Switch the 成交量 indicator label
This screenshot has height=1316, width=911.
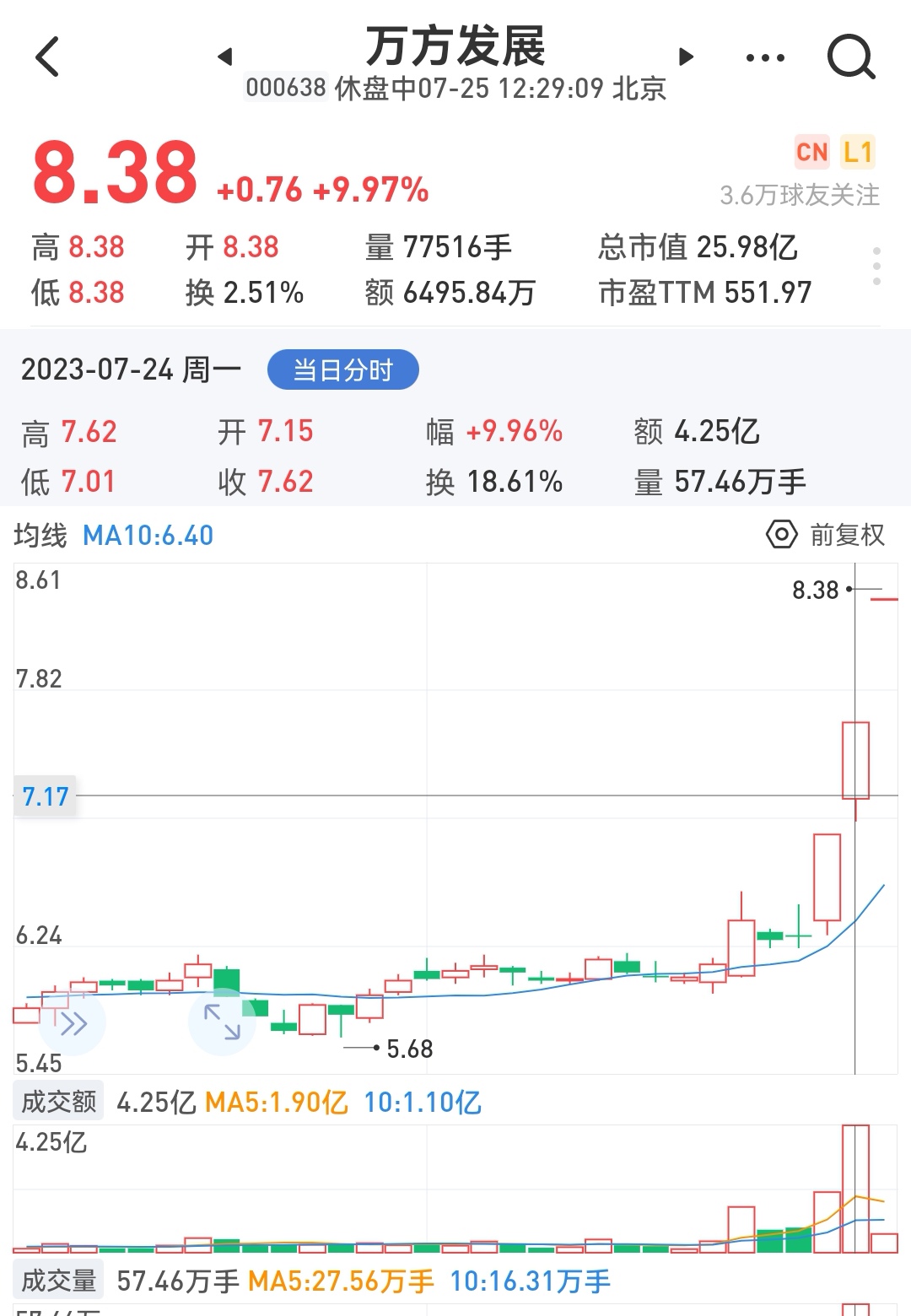(x=59, y=1281)
